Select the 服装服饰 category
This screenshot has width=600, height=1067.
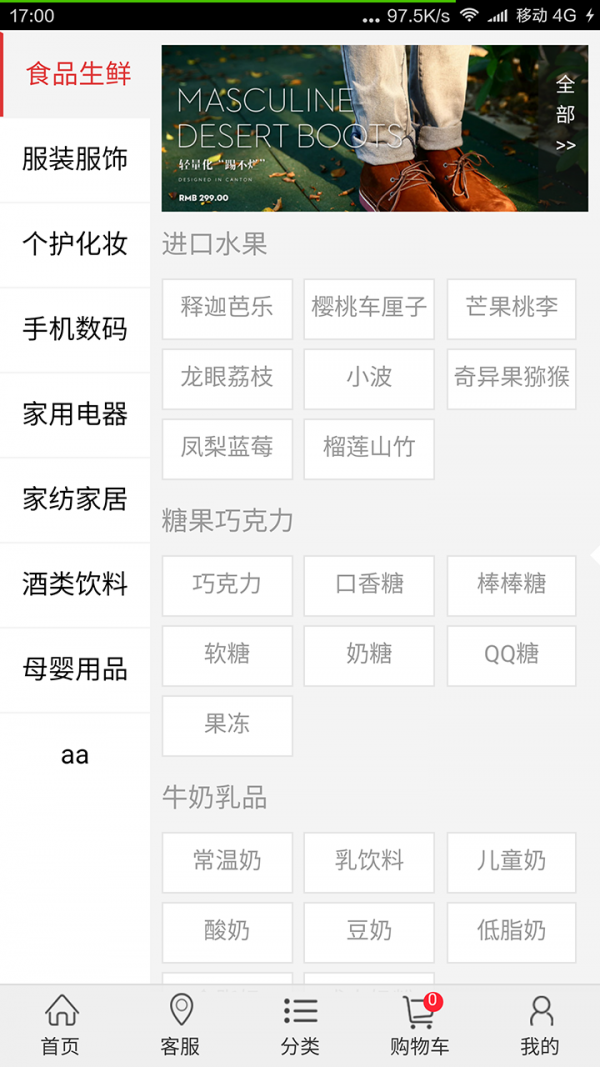tap(75, 159)
